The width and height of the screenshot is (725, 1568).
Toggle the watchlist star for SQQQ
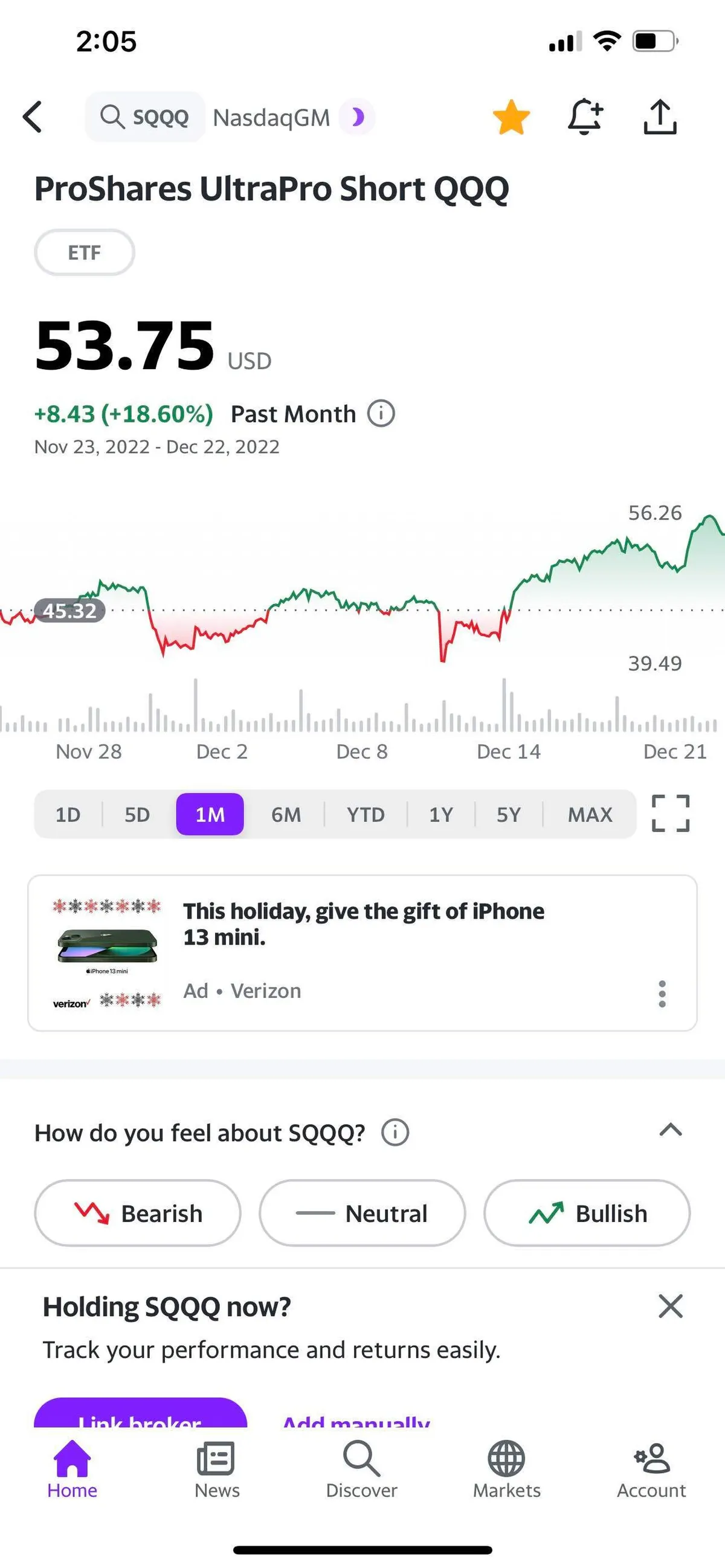click(x=511, y=117)
